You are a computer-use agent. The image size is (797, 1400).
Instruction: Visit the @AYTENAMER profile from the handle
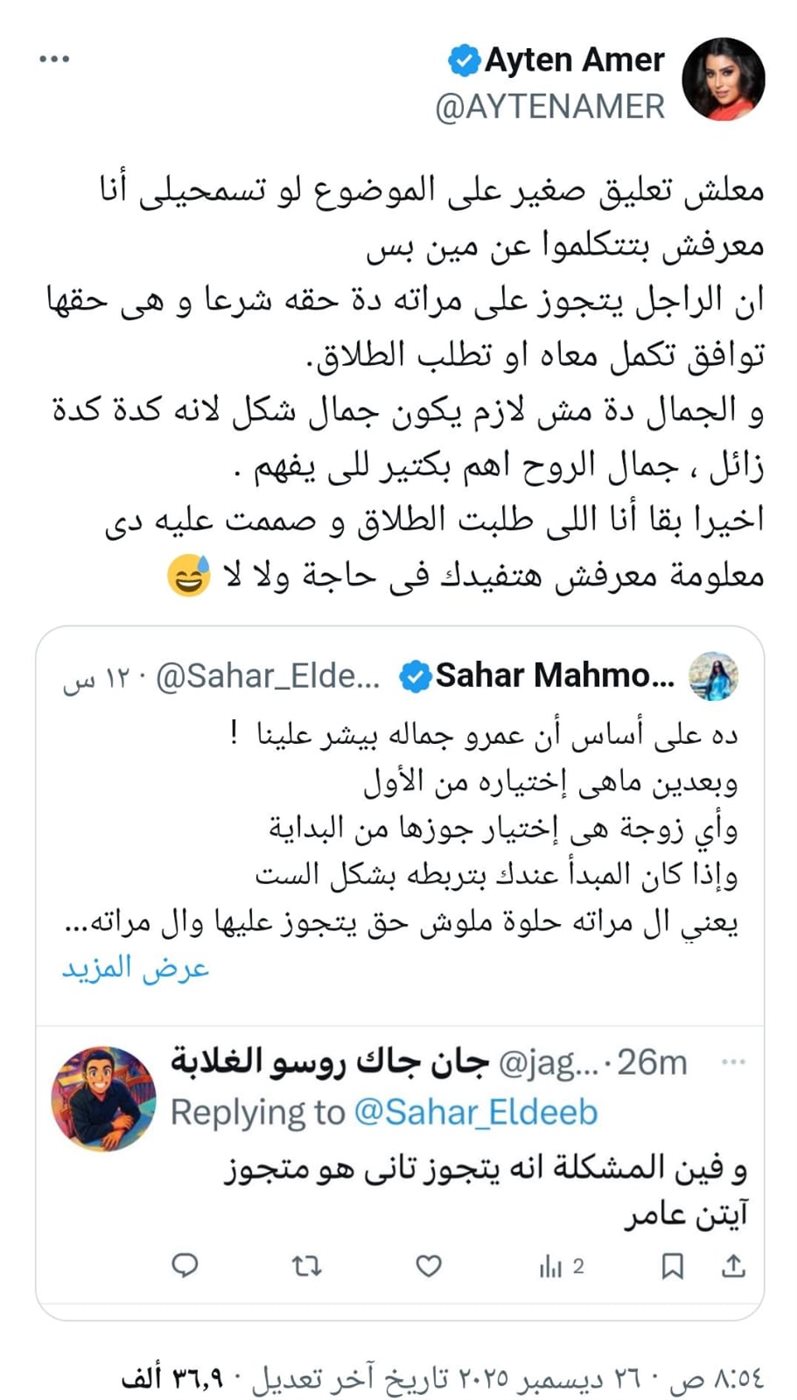(550, 107)
